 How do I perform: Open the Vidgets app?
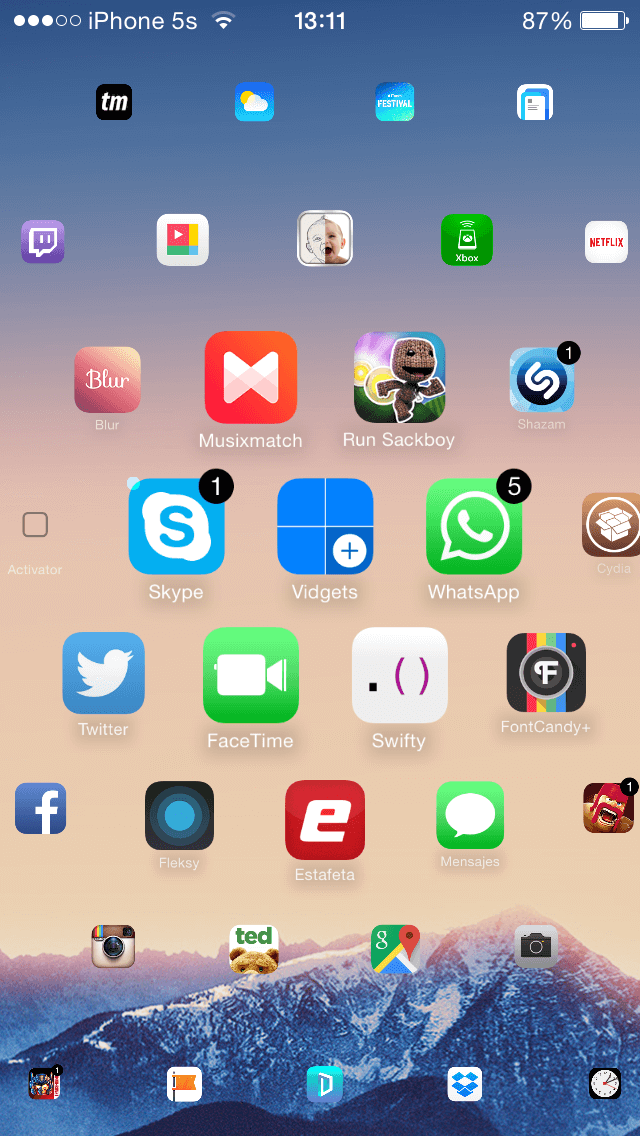[325, 526]
